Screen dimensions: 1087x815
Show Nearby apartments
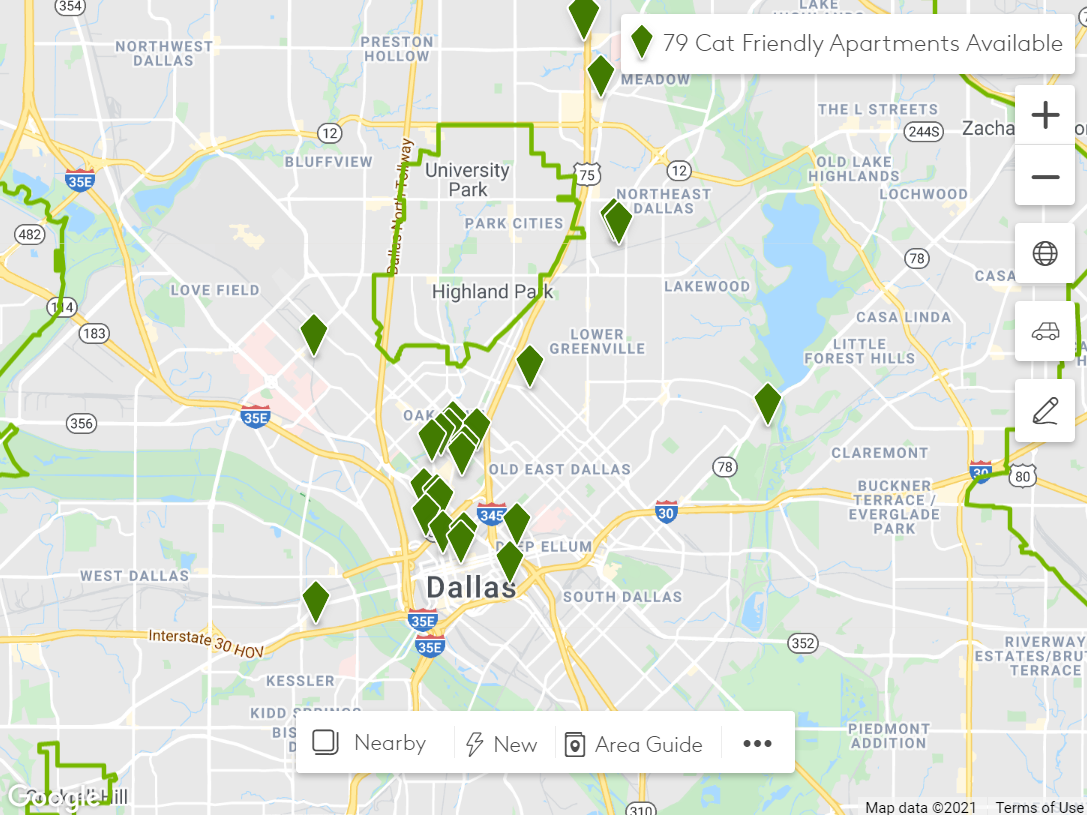(x=370, y=743)
